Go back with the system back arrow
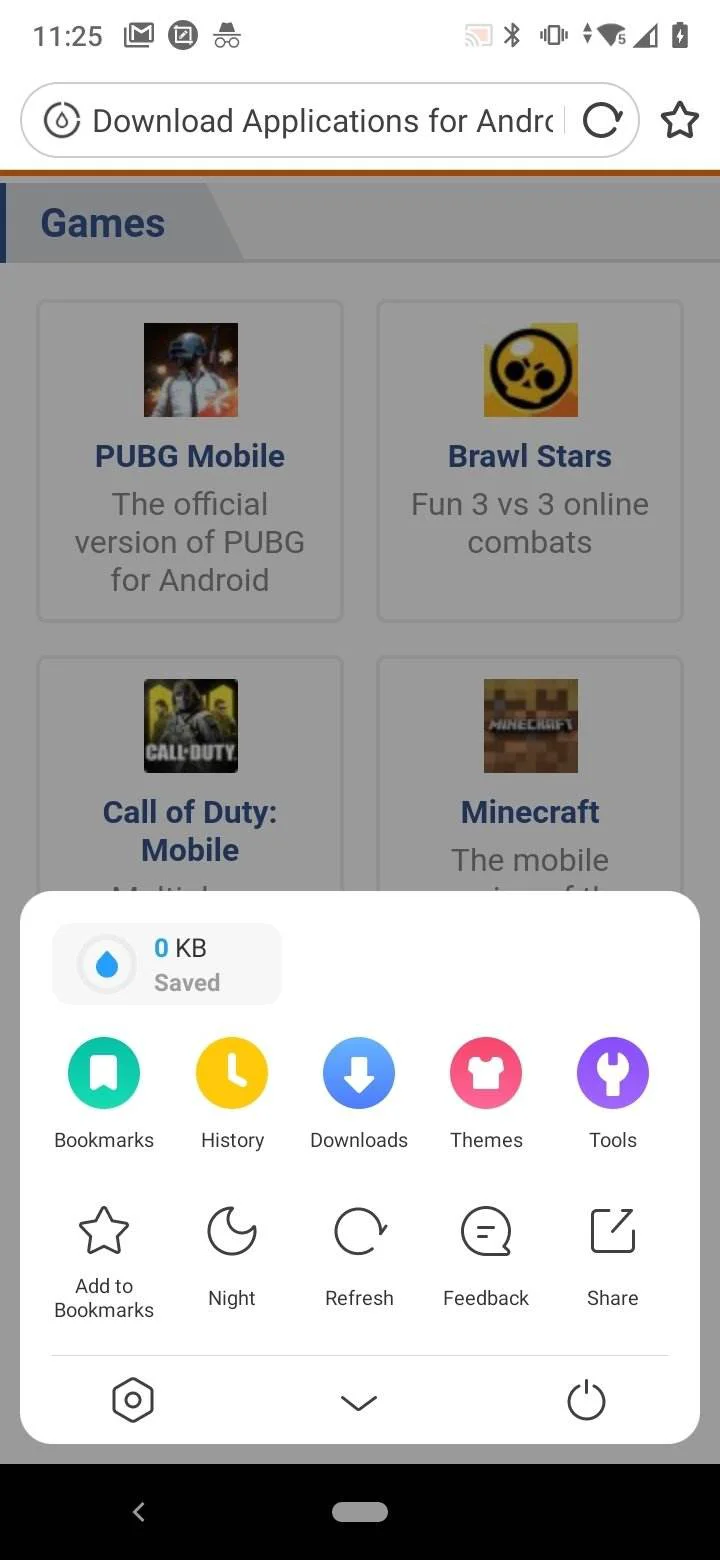This screenshot has width=720, height=1560. [x=139, y=1512]
